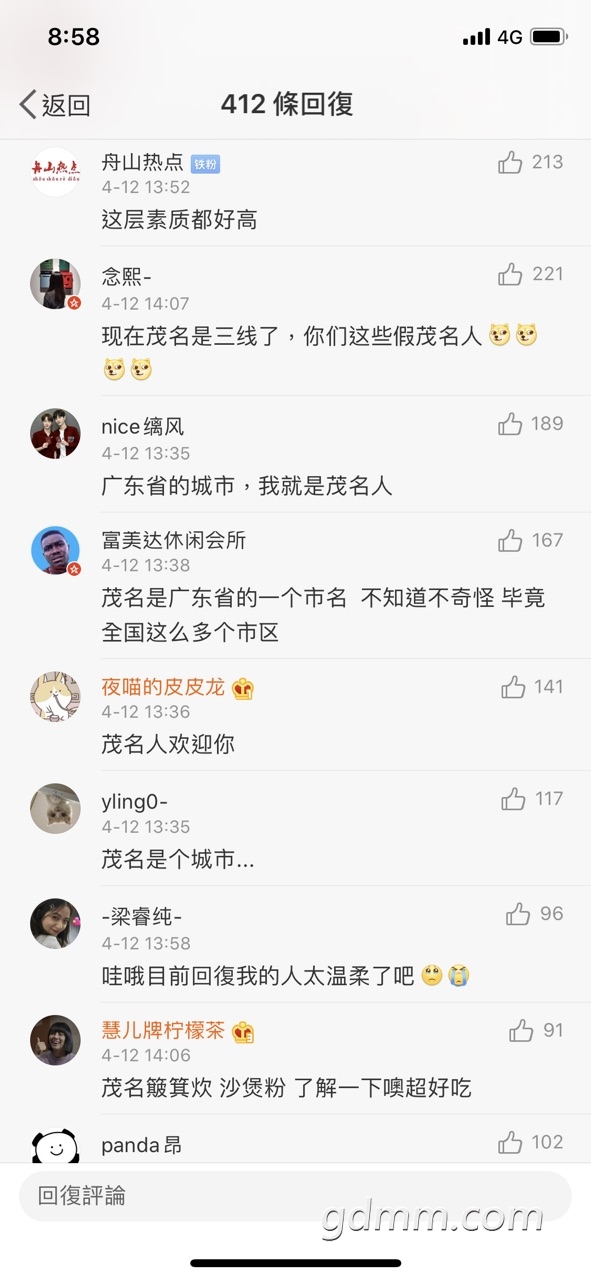Go back with the 返回 button
Image resolution: width=591 pixels, height=1280 pixels.
[55, 104]
